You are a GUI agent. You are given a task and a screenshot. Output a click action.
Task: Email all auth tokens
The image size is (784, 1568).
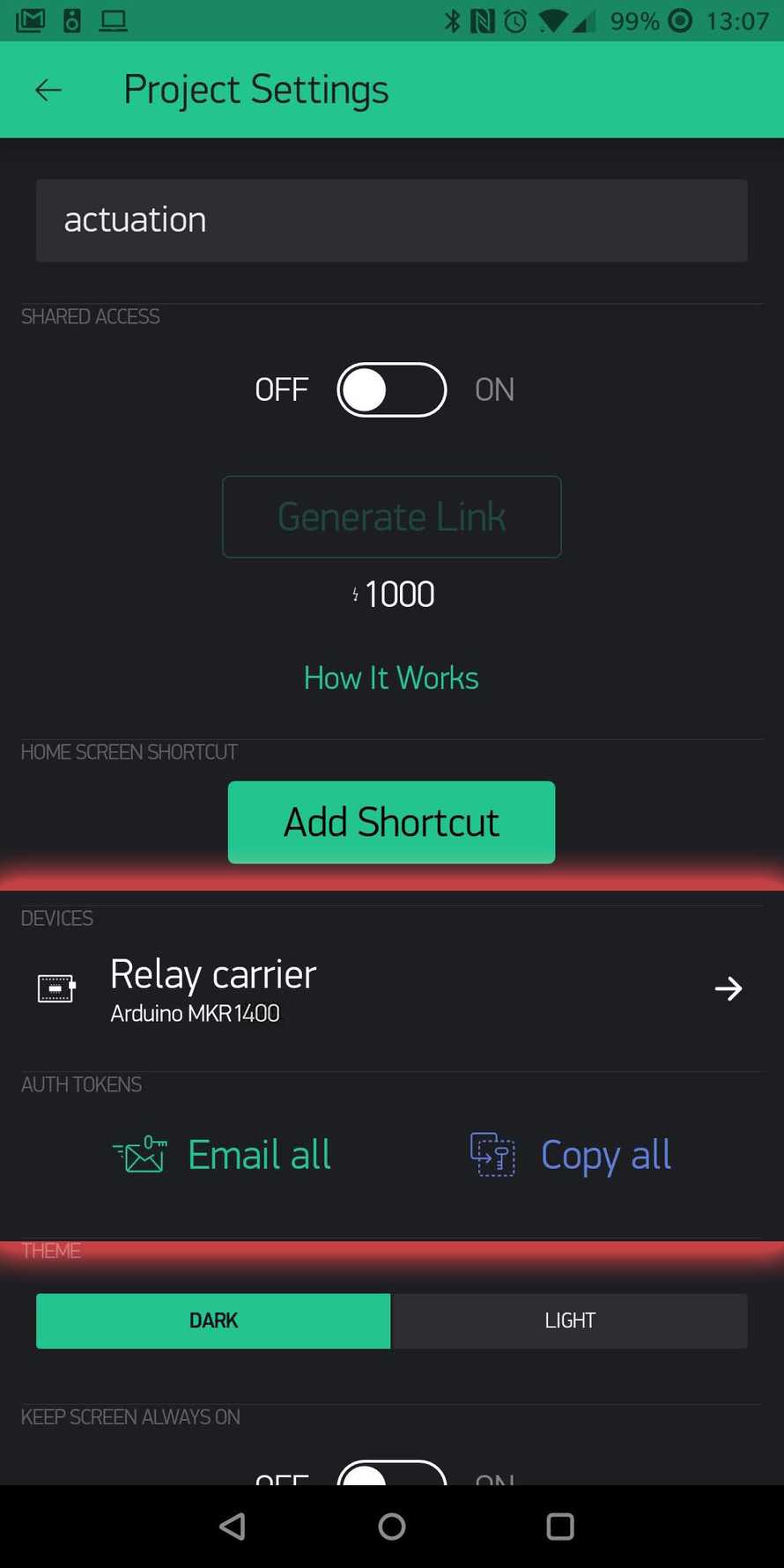tap(224, 1155)
